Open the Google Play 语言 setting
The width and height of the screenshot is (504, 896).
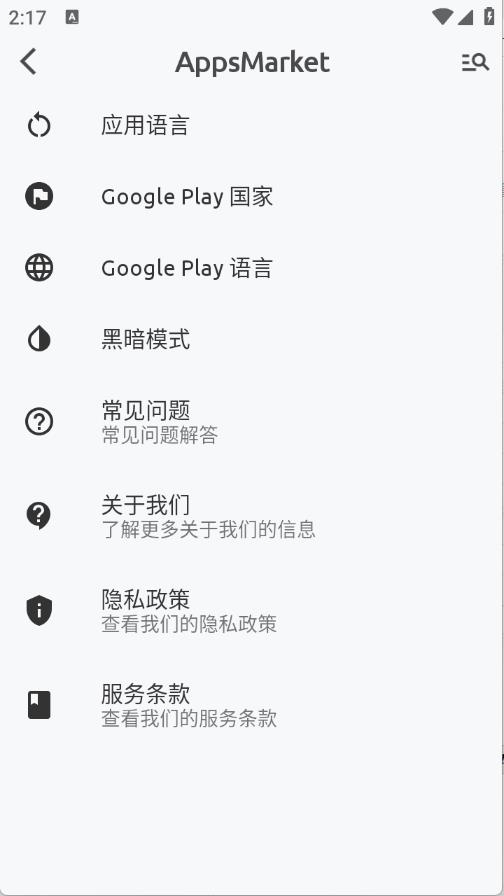252,268
